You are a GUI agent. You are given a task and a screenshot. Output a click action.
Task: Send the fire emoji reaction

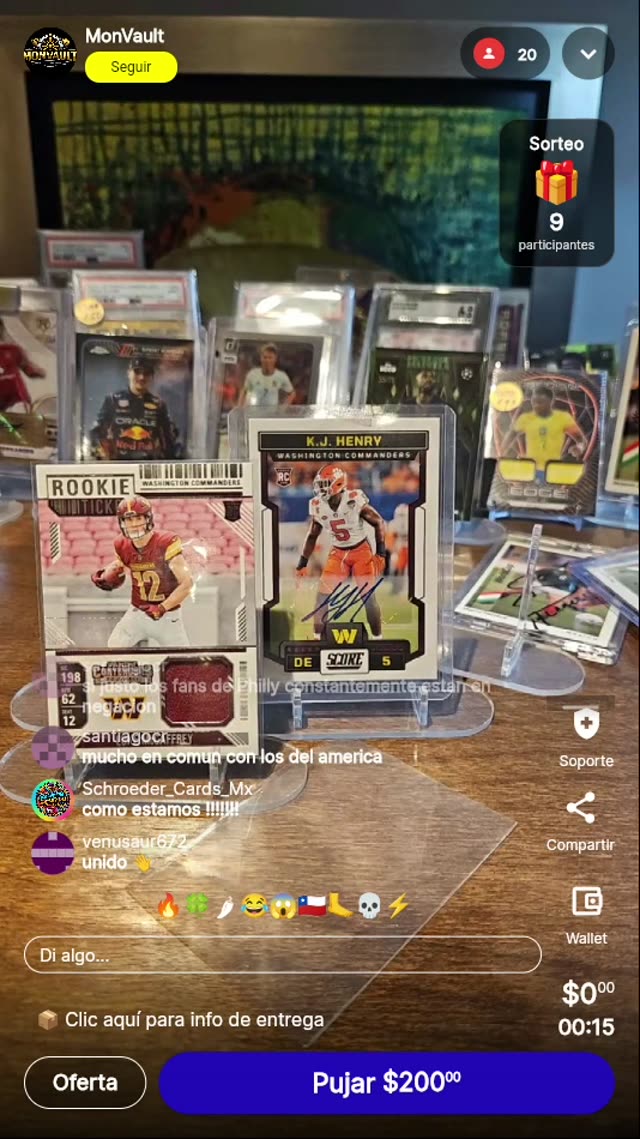point(168,906)
